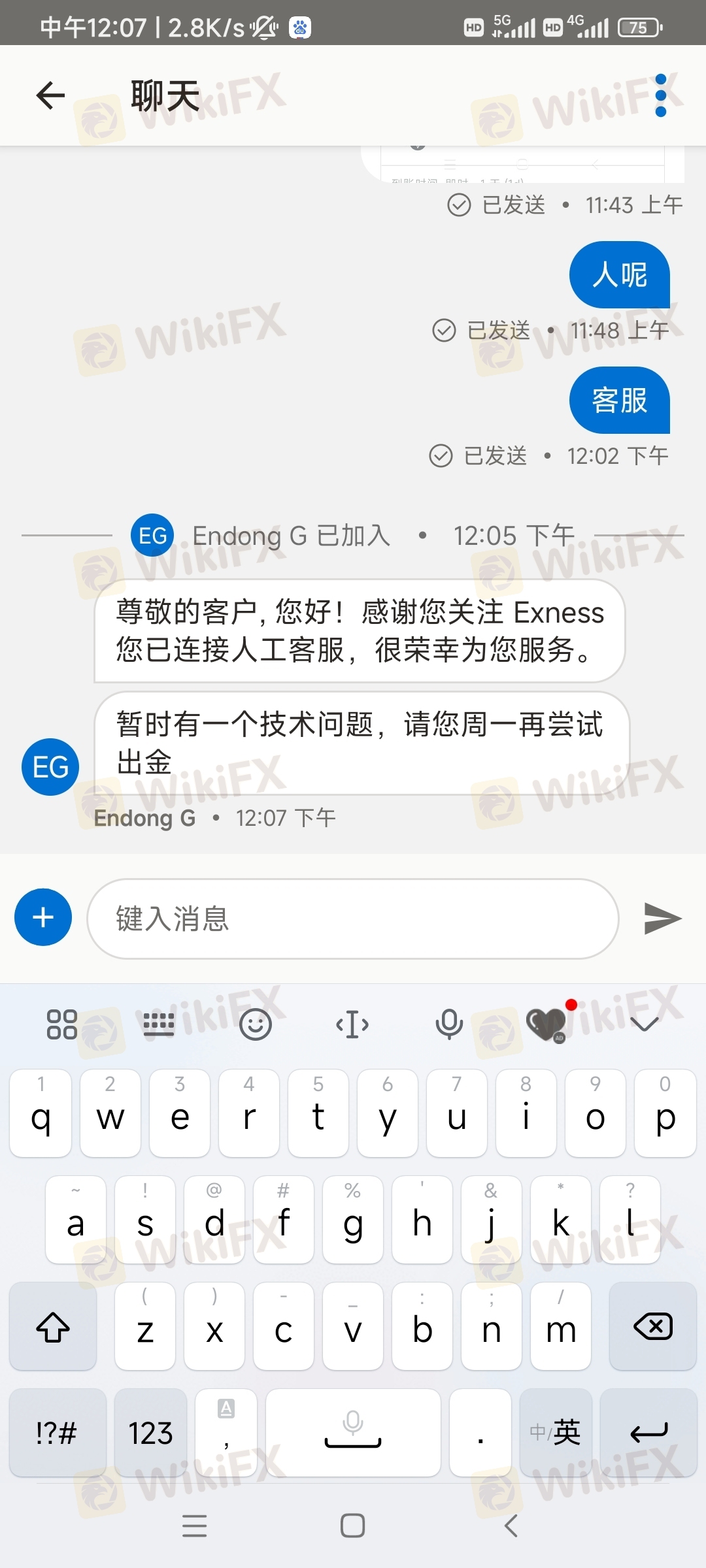Open the keyboard's four-square menu
The width and height of the screenshot is (706, 1568).
pyautogui.click(x=62, y=1024)
